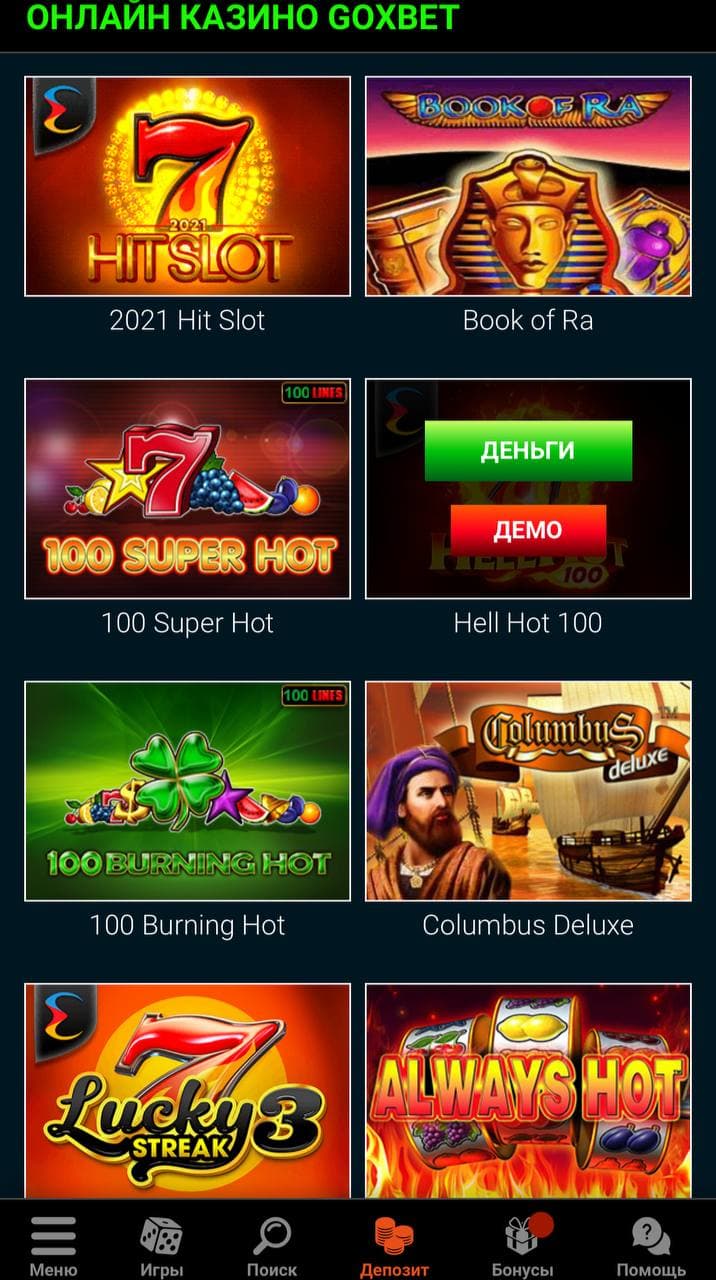
Task: Choose the Columbus Deluxe game
Action: 528,790
